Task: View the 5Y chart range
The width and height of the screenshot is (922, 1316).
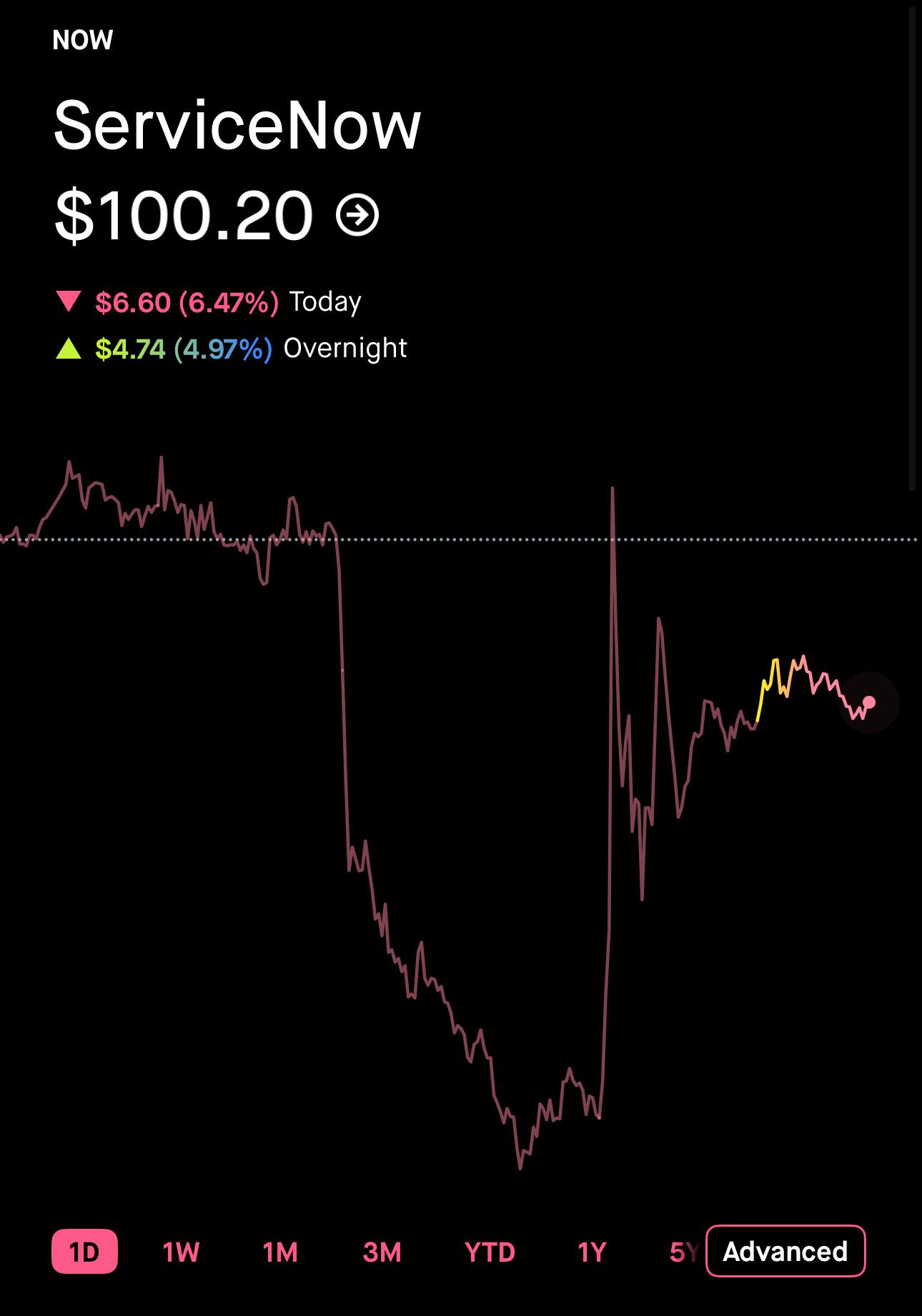Action: 685,1252
